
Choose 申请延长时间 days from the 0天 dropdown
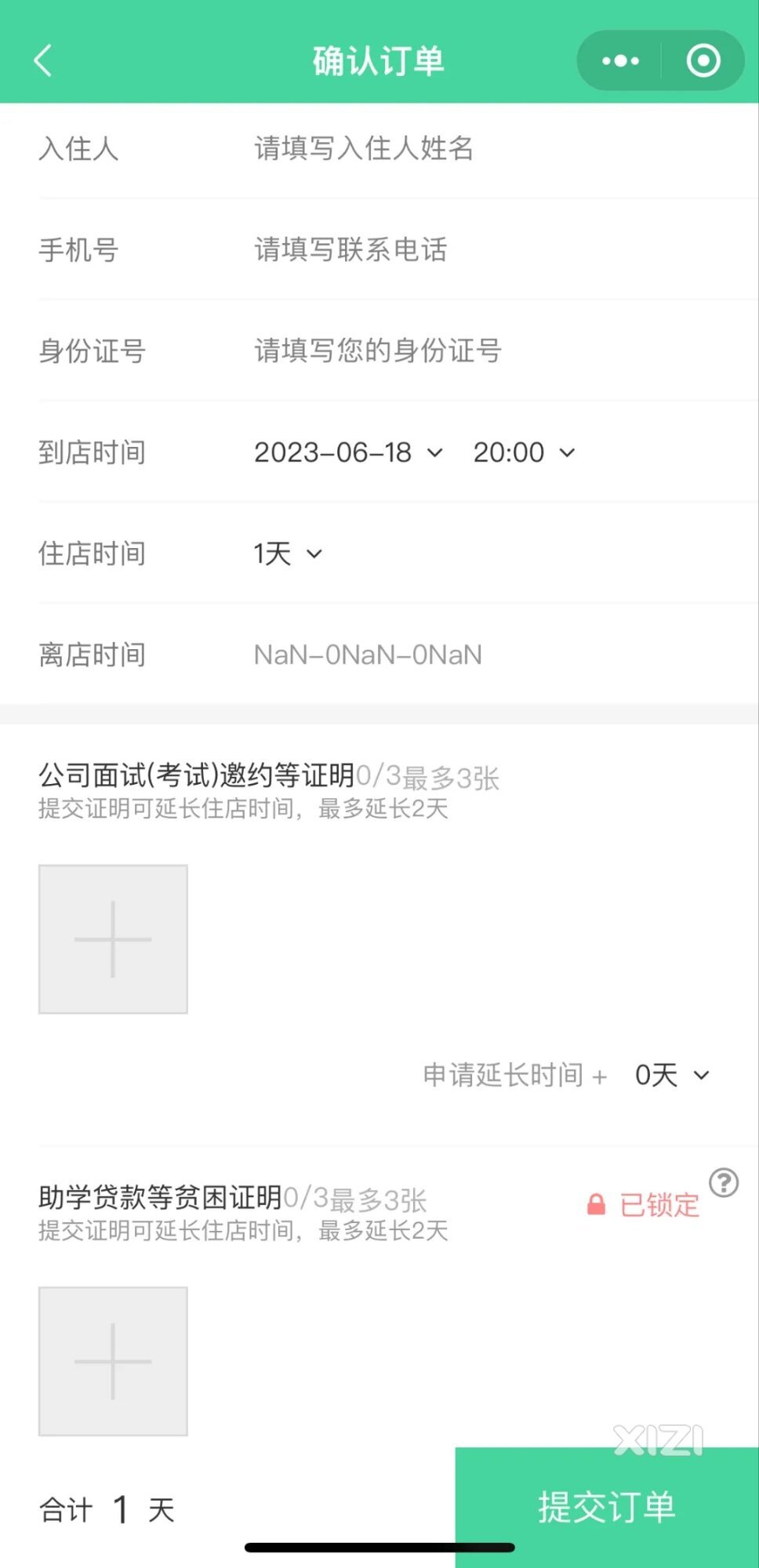[x=672, y=1075]
